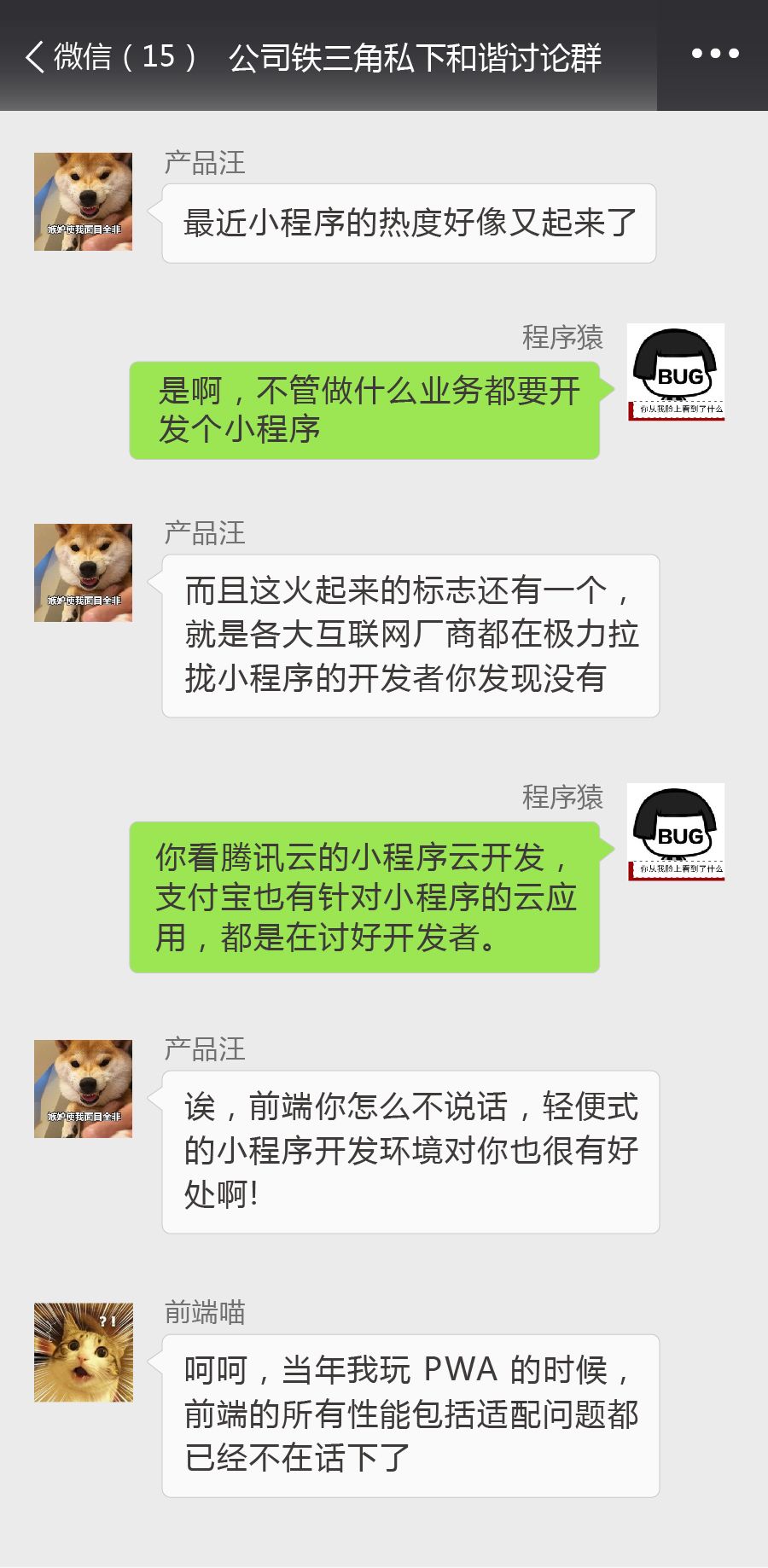The width and height of the screenshot is (768, 1568).
Task: View 程序猿's avatar next to 你看腾讯云 message
Action: (676, 832)
